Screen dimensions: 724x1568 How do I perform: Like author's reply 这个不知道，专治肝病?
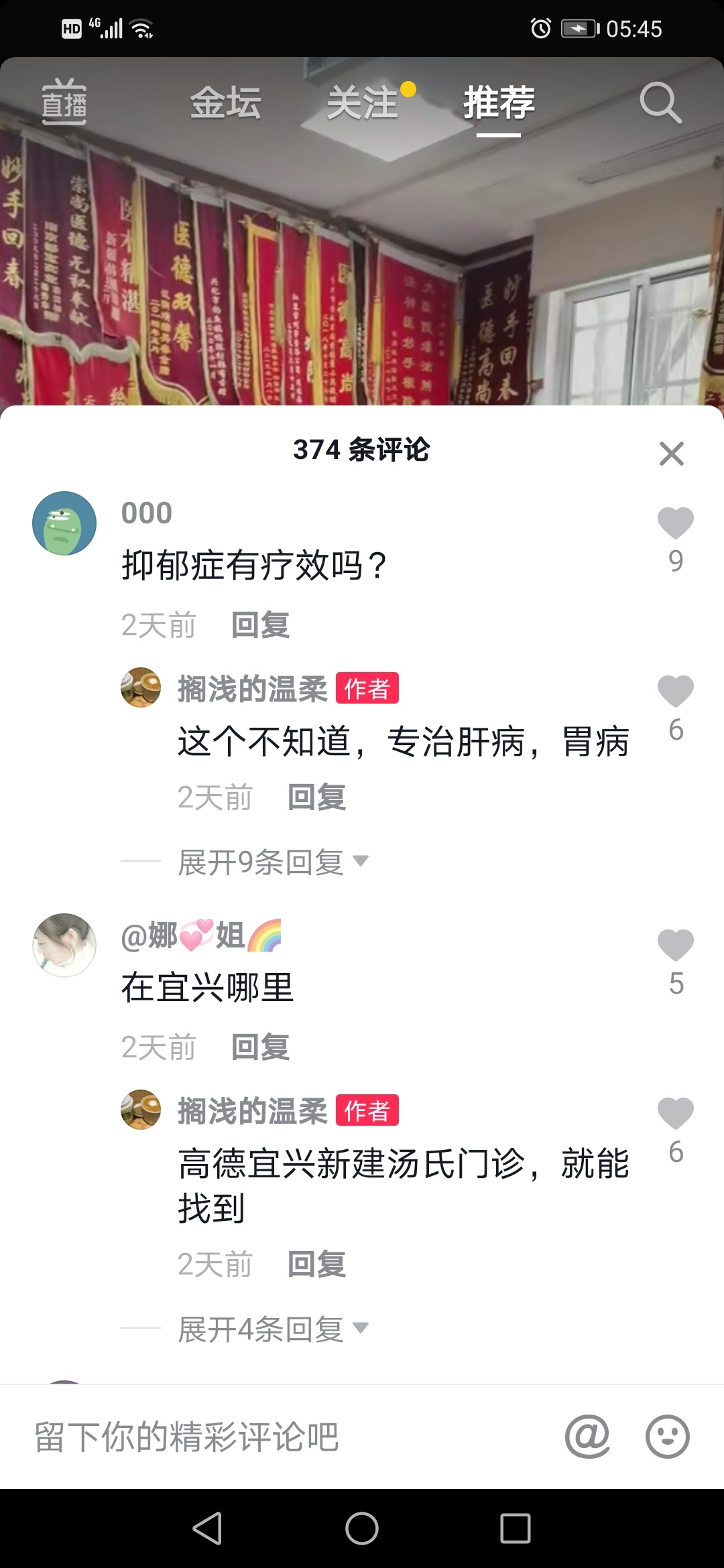(x=675, y=692)
